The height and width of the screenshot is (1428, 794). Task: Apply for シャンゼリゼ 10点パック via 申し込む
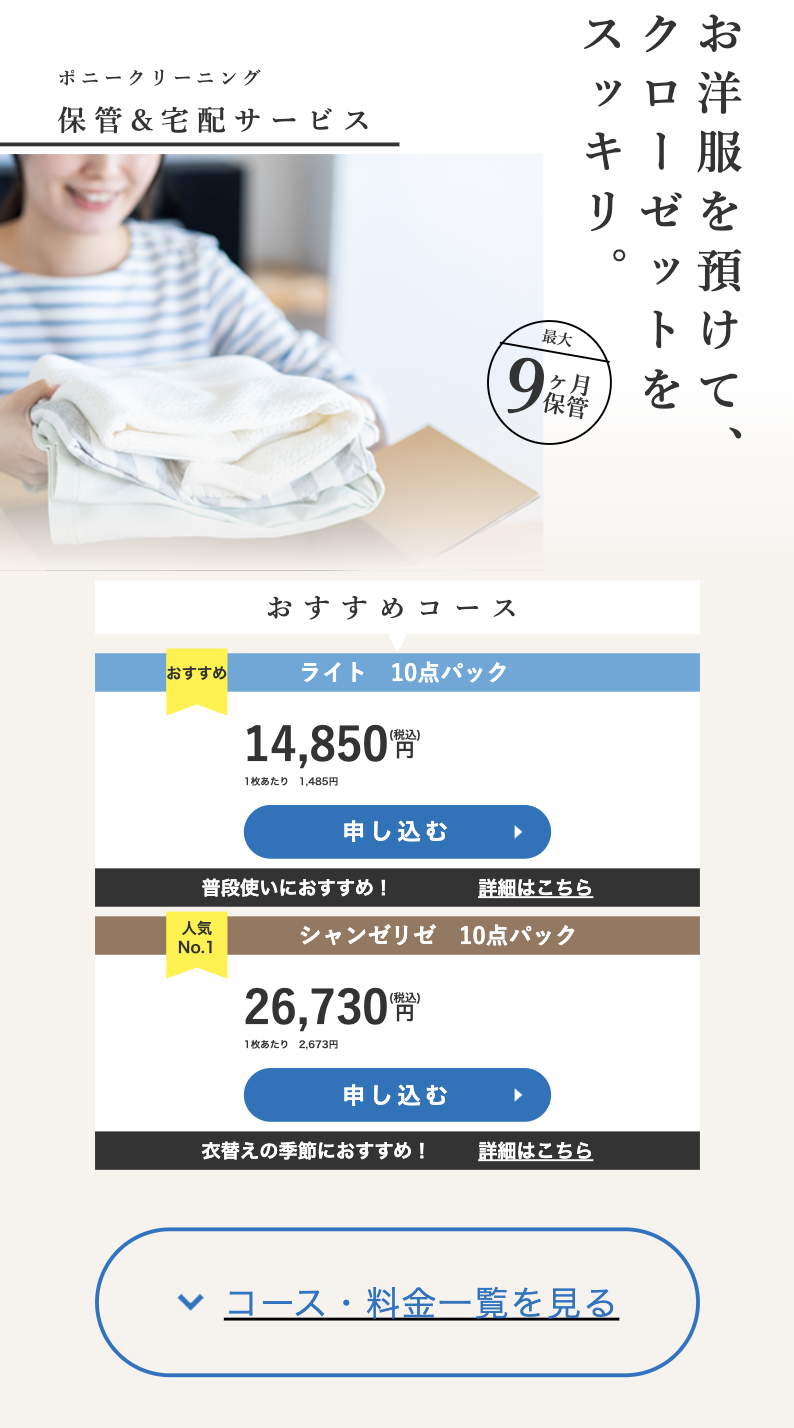(397, 1095)
